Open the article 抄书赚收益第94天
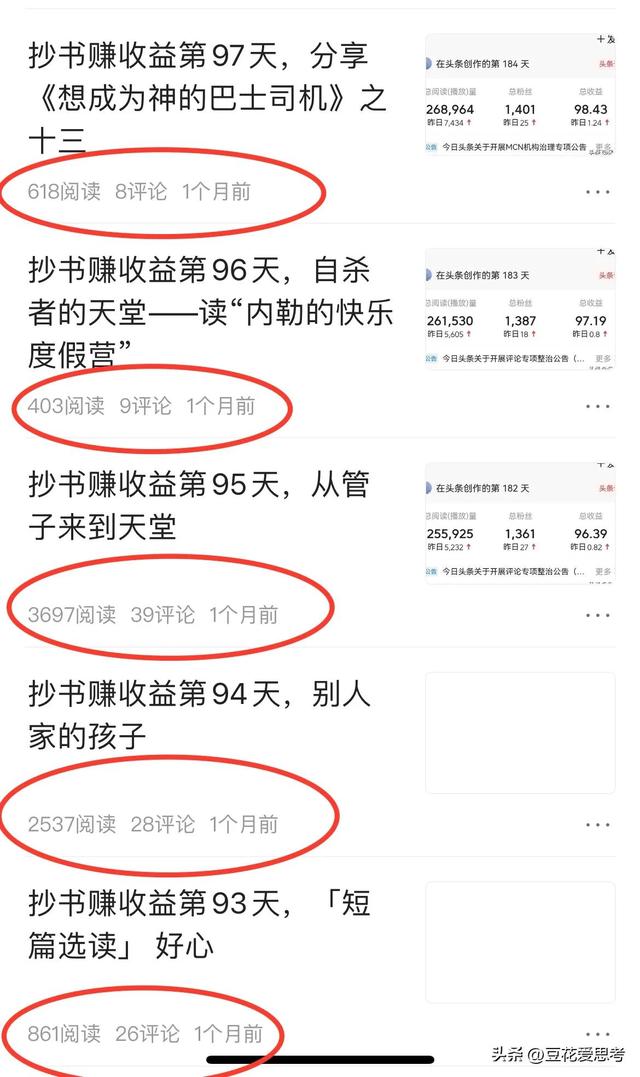The height and width of the screenshot is (1077, 640). (x=199, y=715)
